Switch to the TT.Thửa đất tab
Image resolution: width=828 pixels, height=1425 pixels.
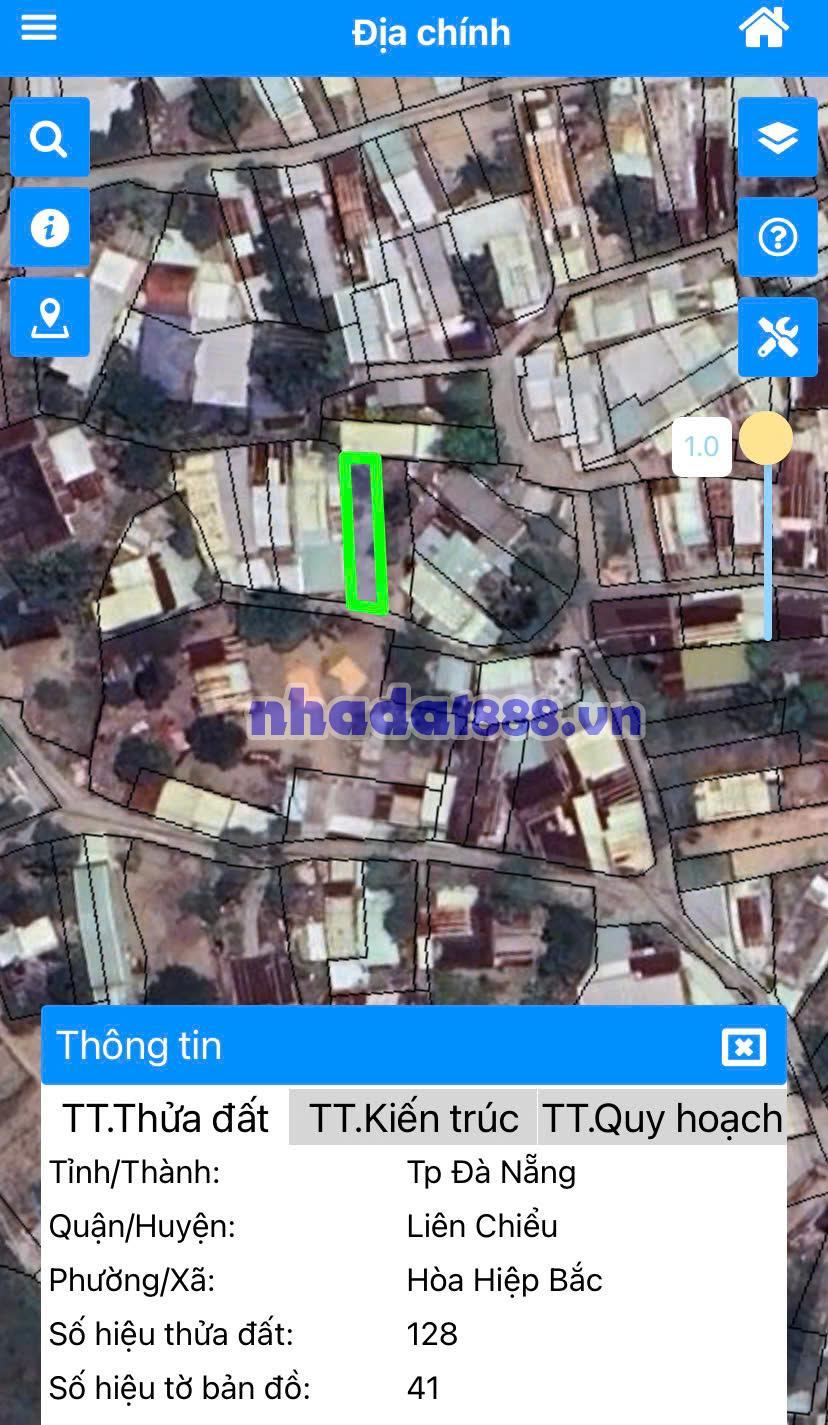[x=166, y=1118]
